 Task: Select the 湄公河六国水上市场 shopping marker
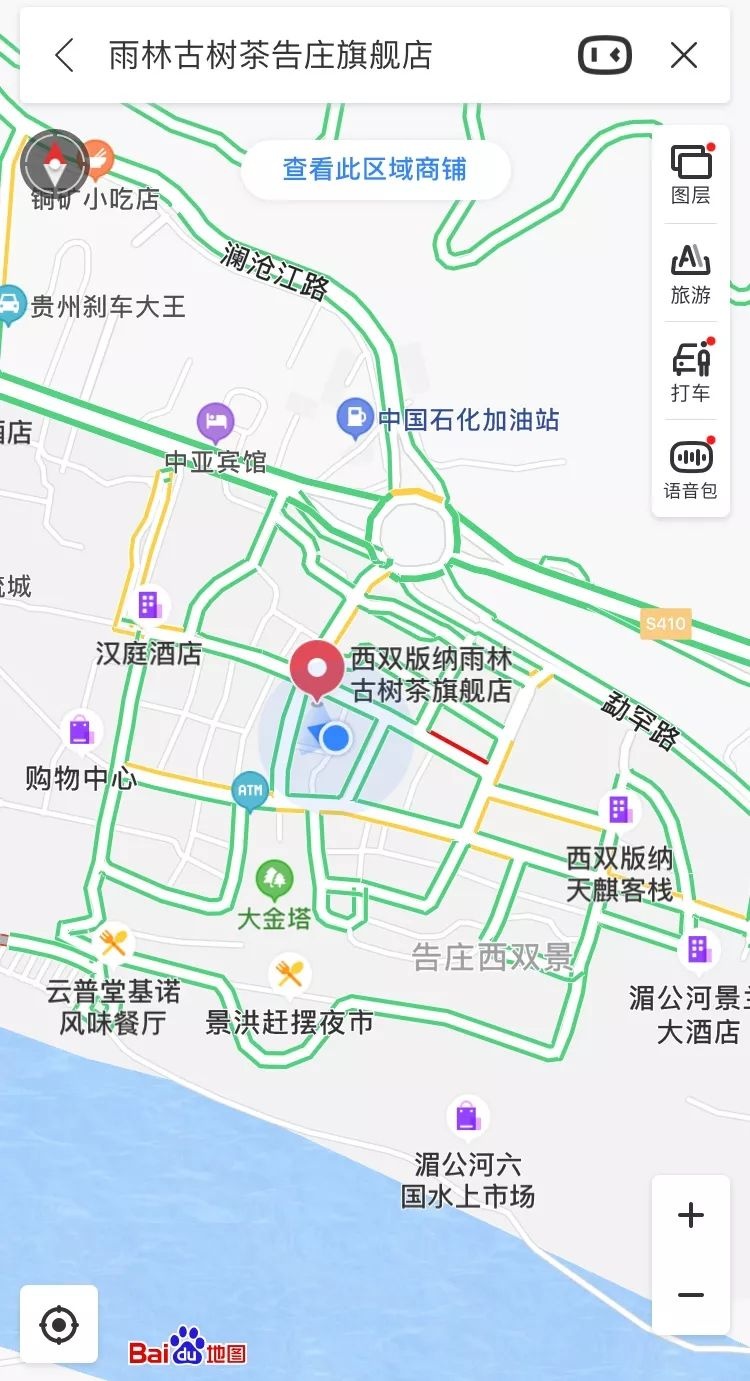pyautogui.click(x=467, y=1117)
